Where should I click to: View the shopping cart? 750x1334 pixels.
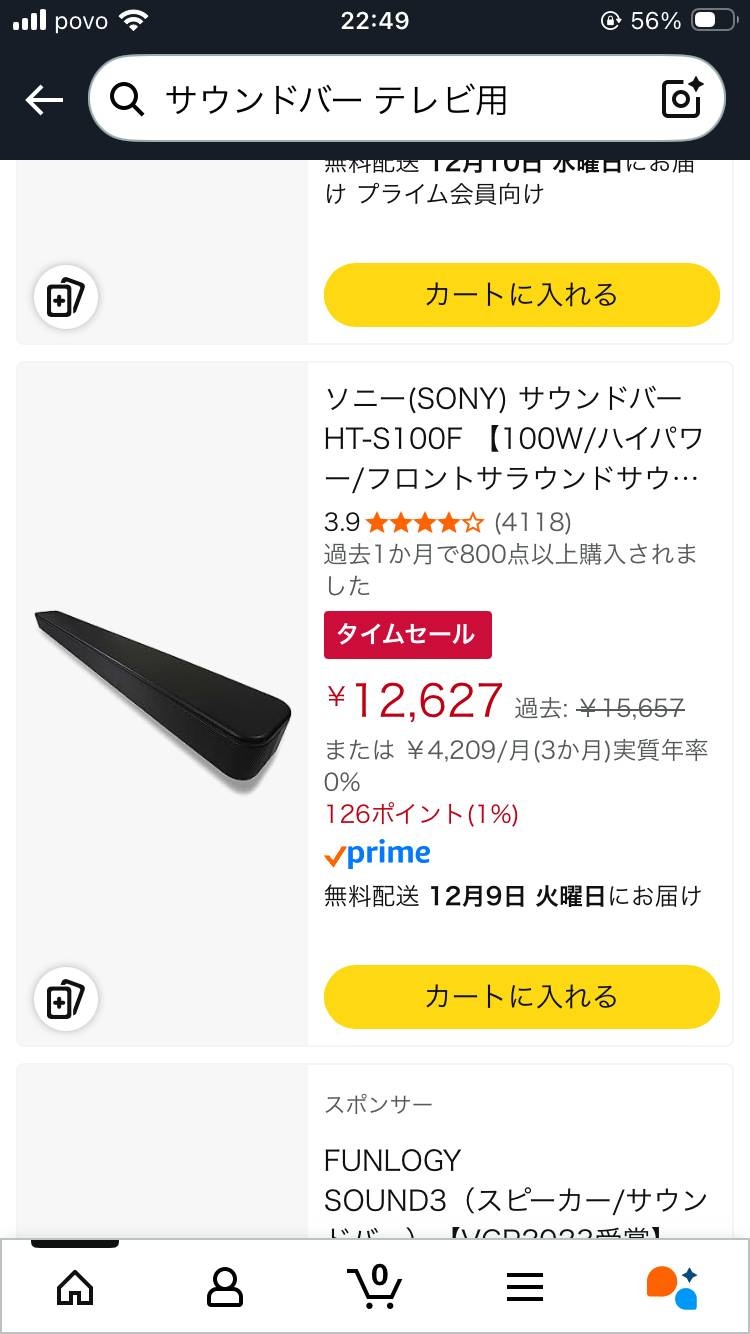374,1286
